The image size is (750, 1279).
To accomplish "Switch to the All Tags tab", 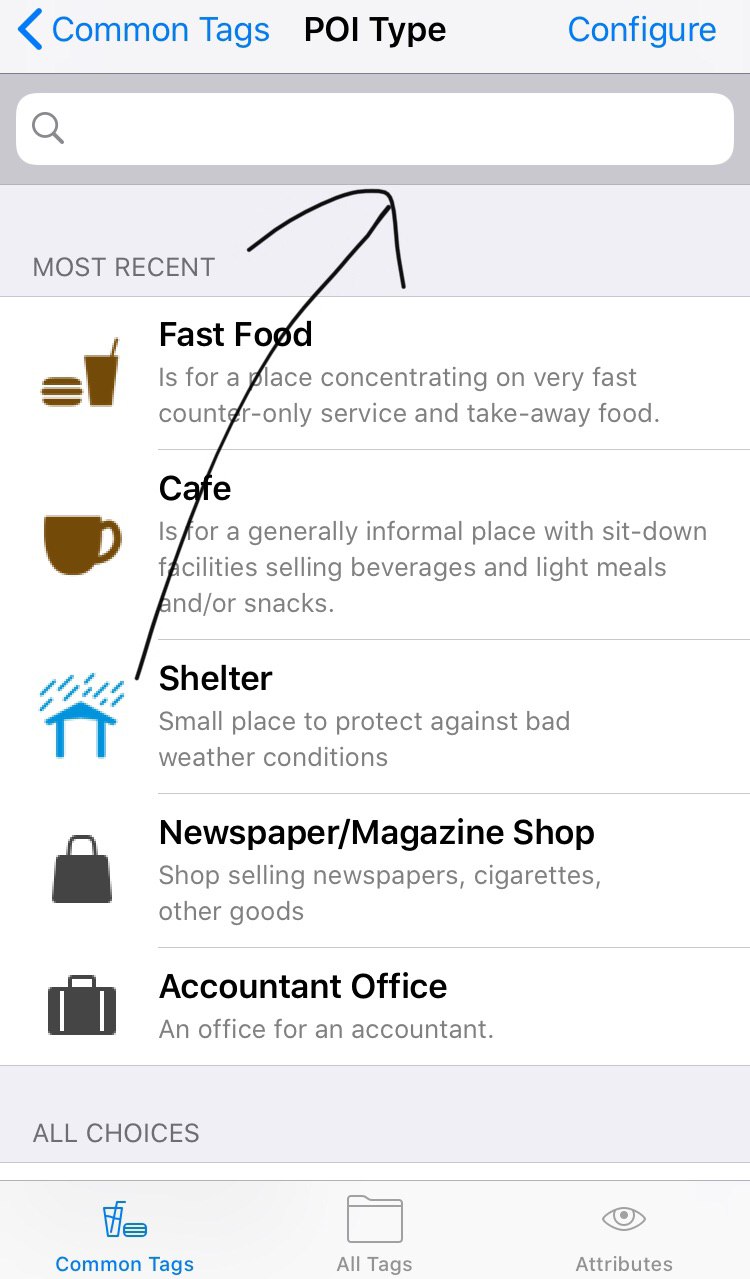I will click(x=375, y=1234).
